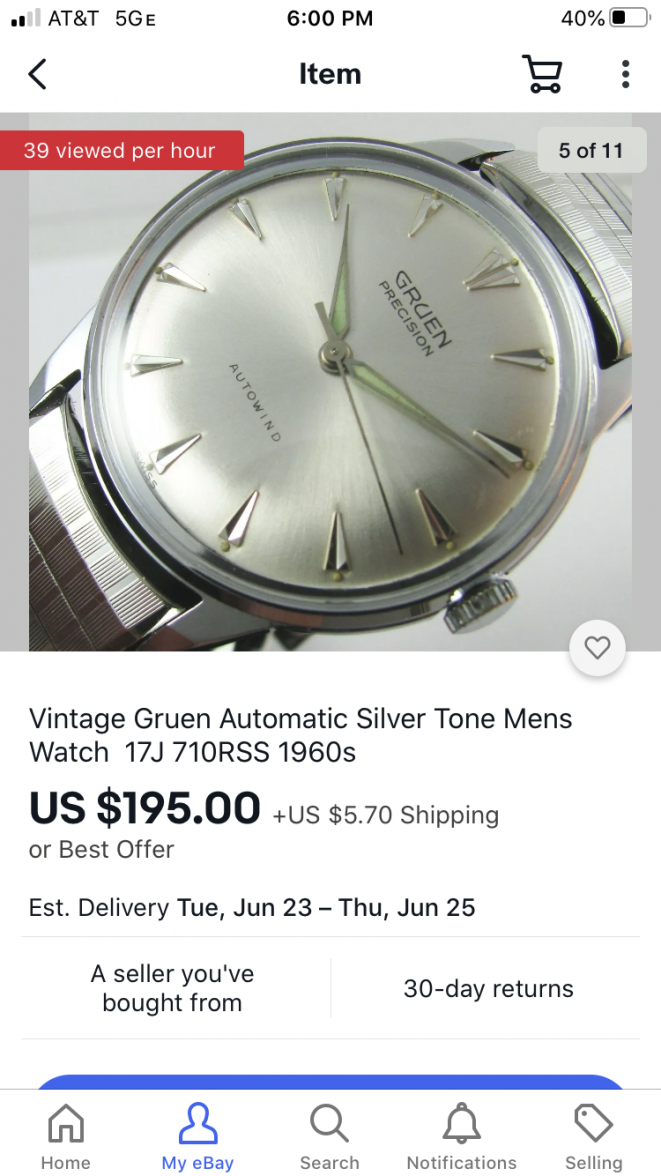Tap the blue button below returns info
The width and height of the screenshot is (661, 1176).
coord(330,1082)
